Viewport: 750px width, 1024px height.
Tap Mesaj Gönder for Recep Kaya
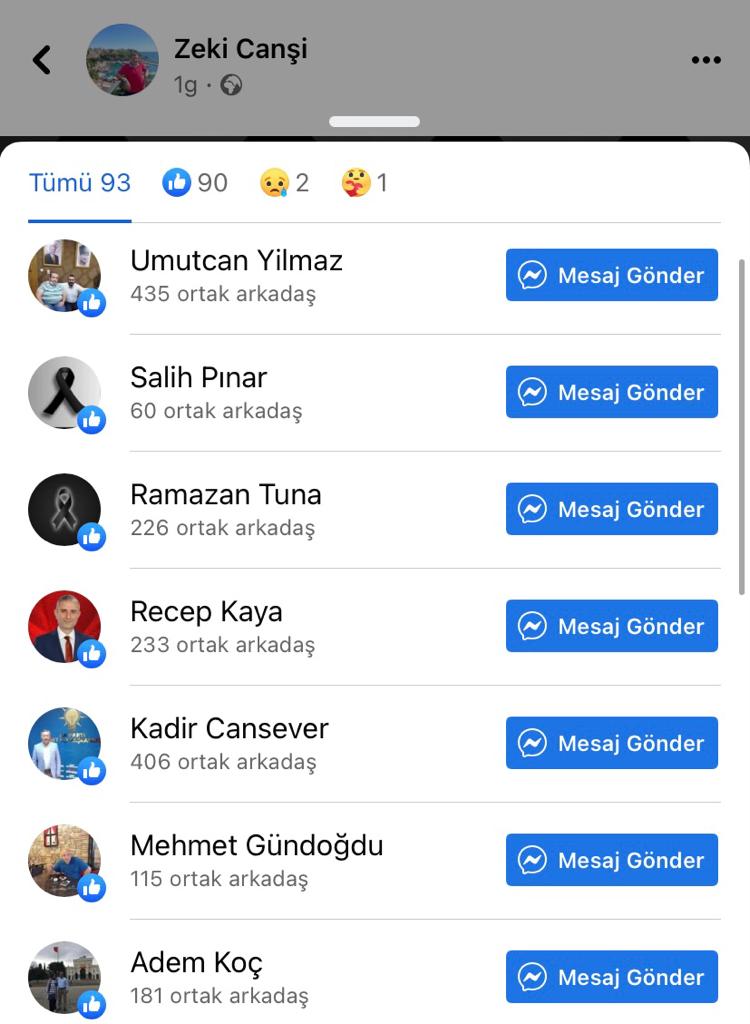612,626
